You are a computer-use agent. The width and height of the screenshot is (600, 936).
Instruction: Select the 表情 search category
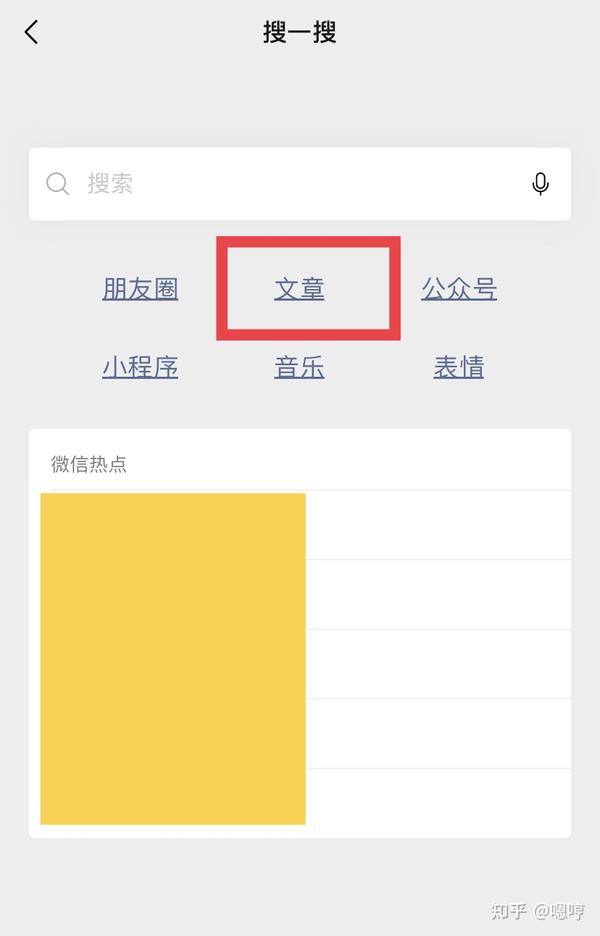[x=459, y=367]
